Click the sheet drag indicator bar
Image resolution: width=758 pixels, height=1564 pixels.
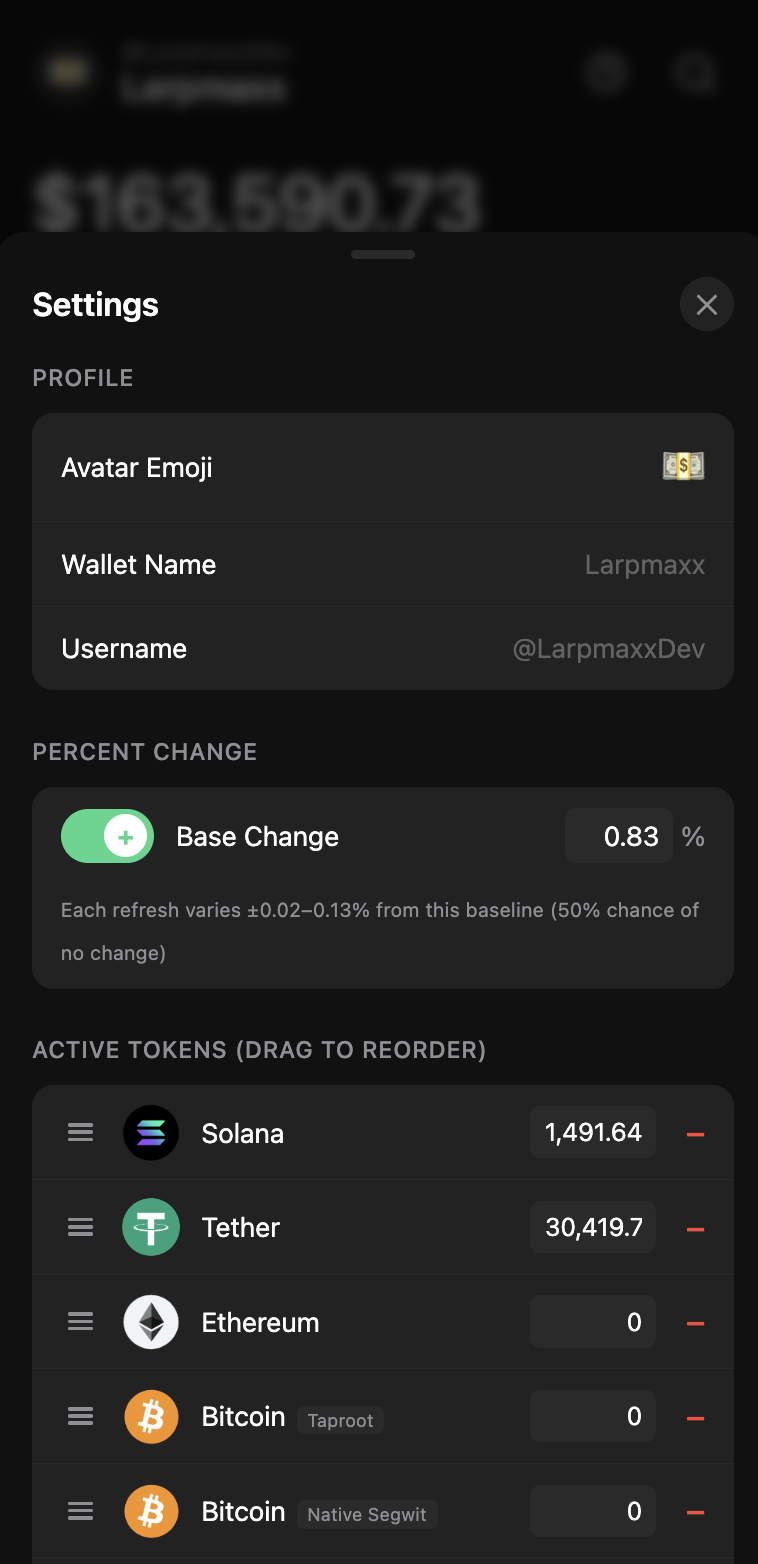(382, 254)
